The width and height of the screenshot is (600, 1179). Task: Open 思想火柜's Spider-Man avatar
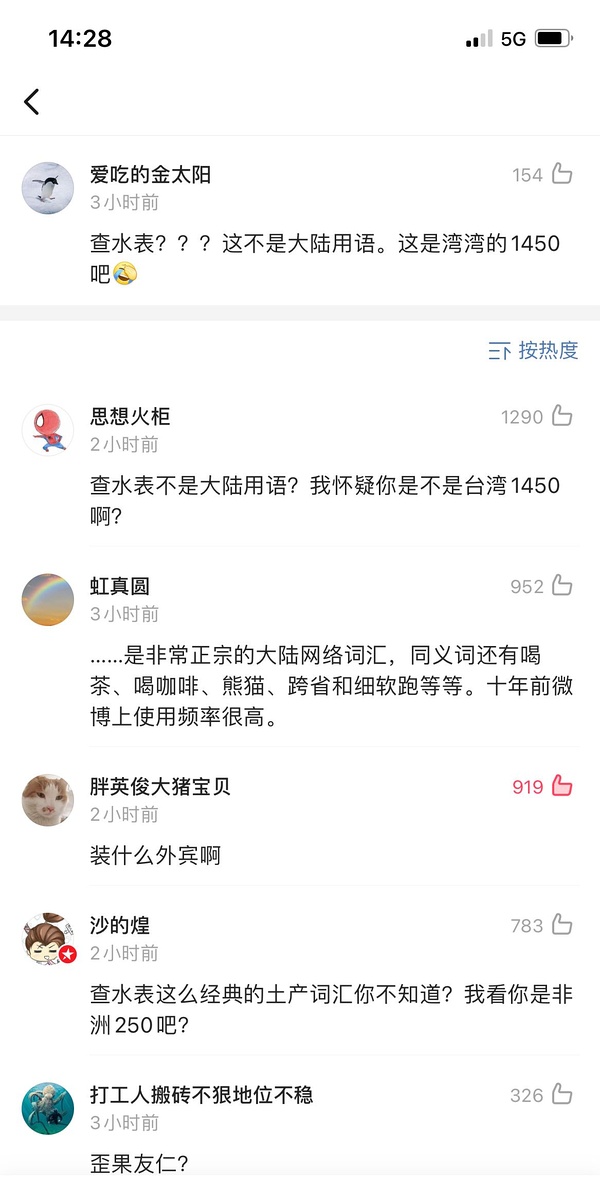coord(48,430)
